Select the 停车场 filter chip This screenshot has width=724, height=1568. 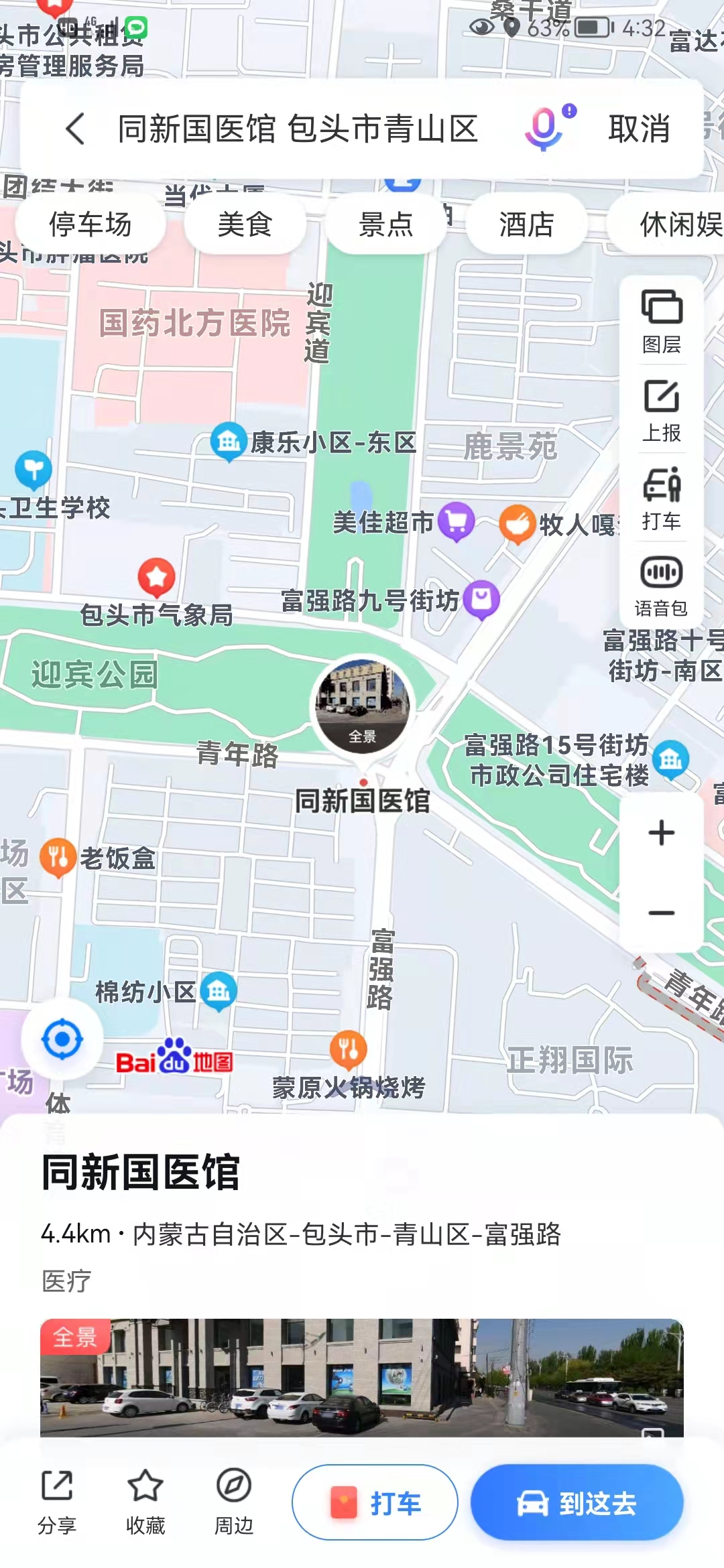(90, 224)
